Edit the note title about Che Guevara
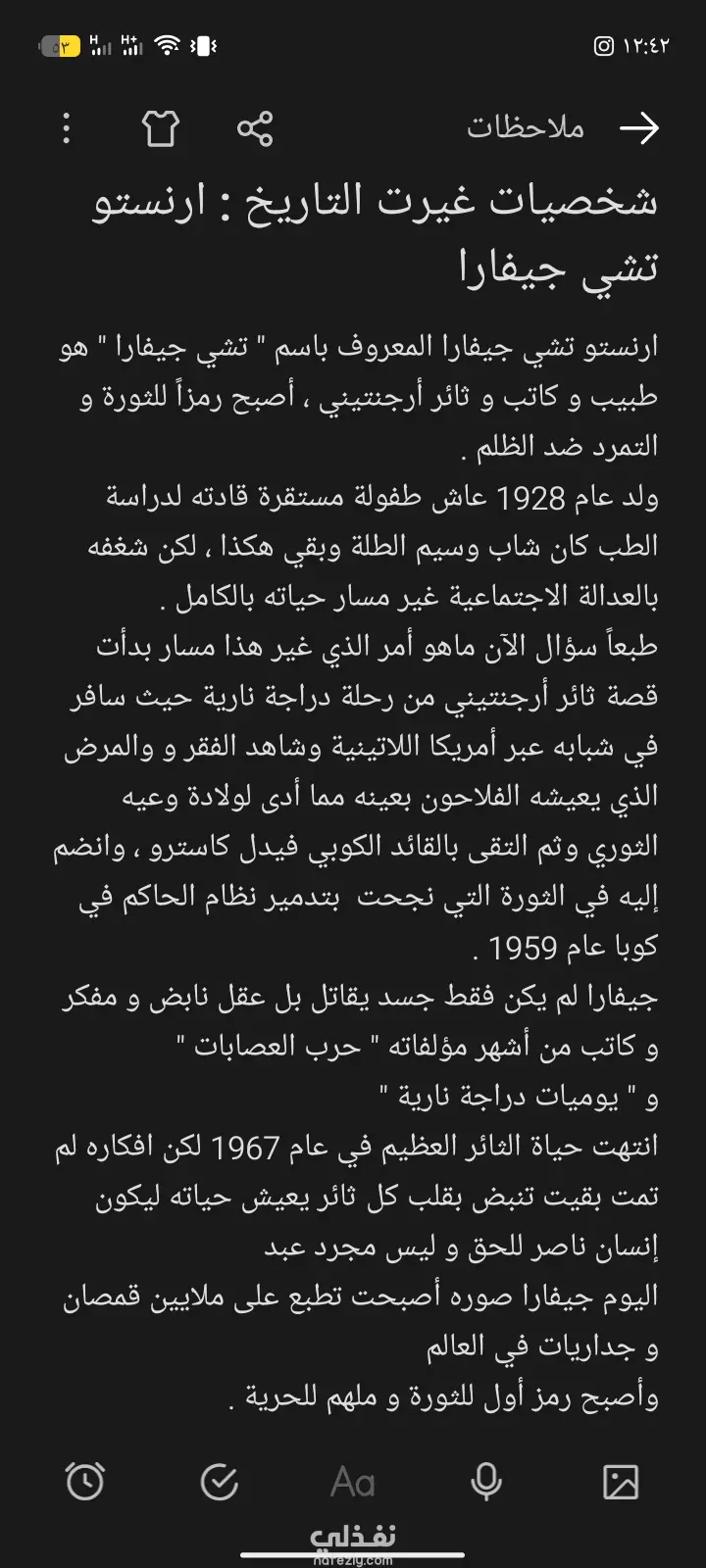Viewport: 706px width, 1568px height. pos(375,233)
